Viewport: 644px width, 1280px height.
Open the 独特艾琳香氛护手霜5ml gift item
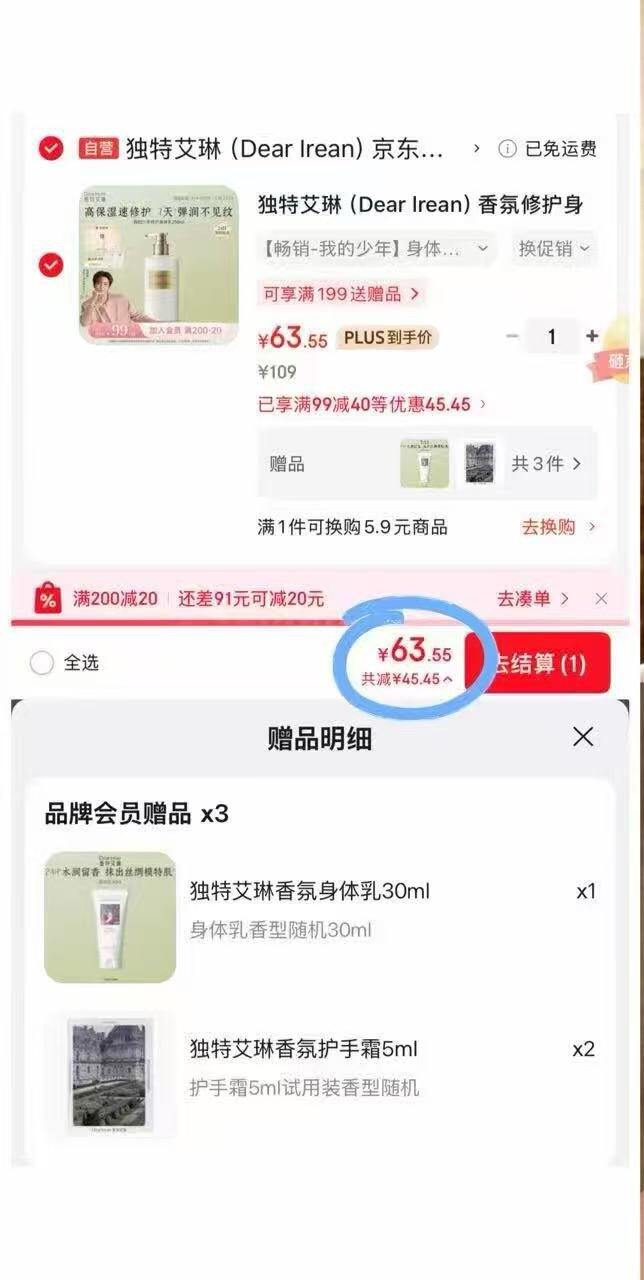coord(304,1049)
